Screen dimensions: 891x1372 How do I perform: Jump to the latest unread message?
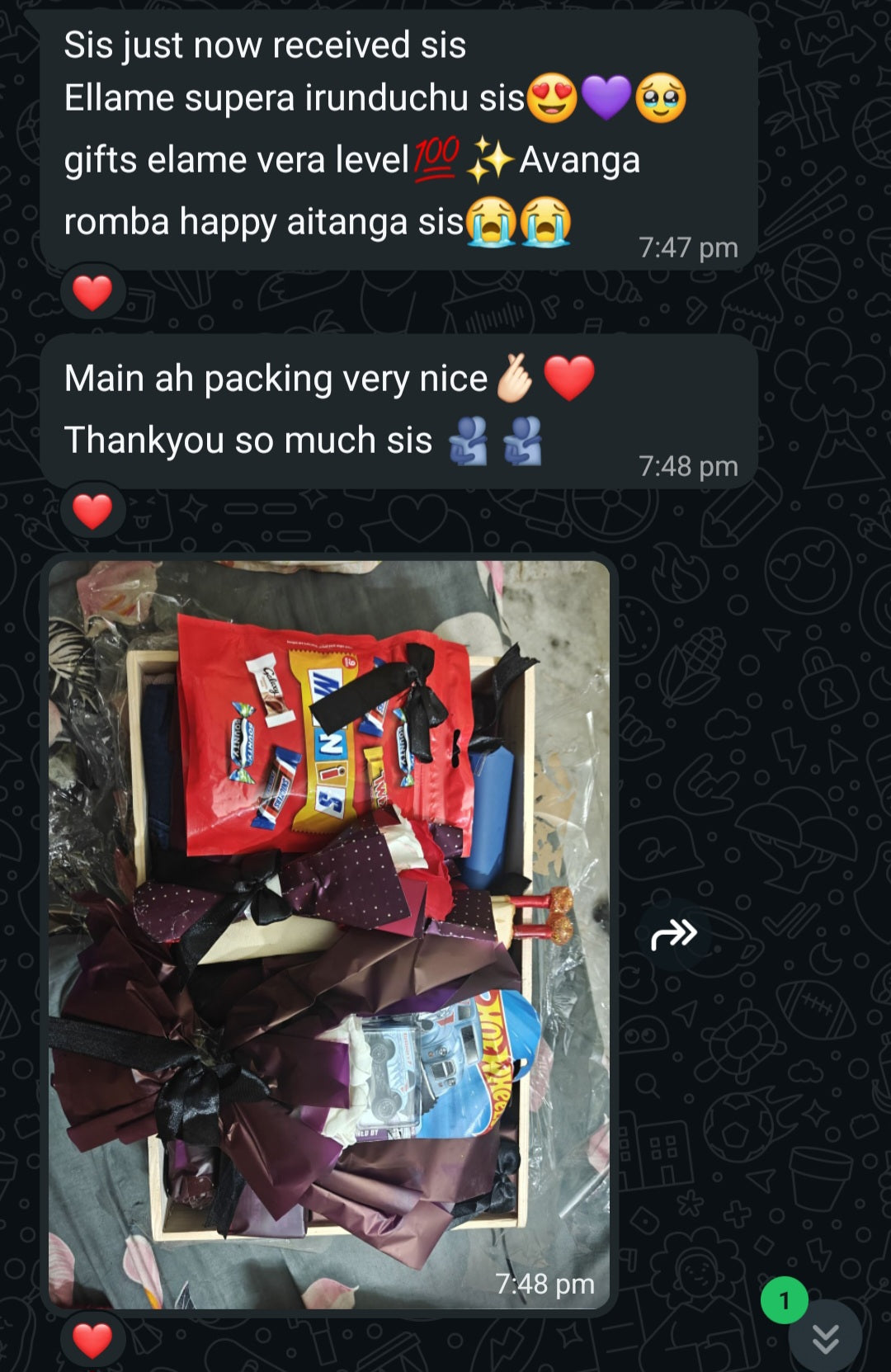(825, 1338)
